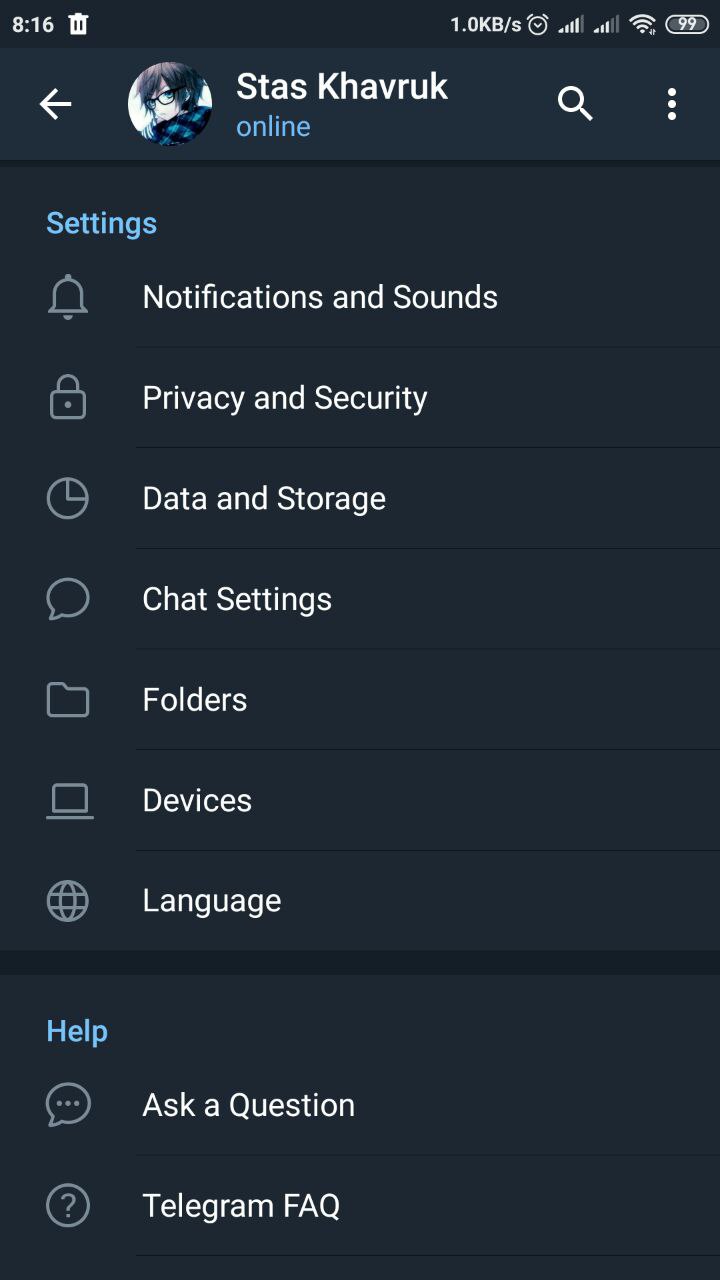Viewport: 720px width, 1280px height.
Task: Open the Devices row
Action: [x=360, y=800]
